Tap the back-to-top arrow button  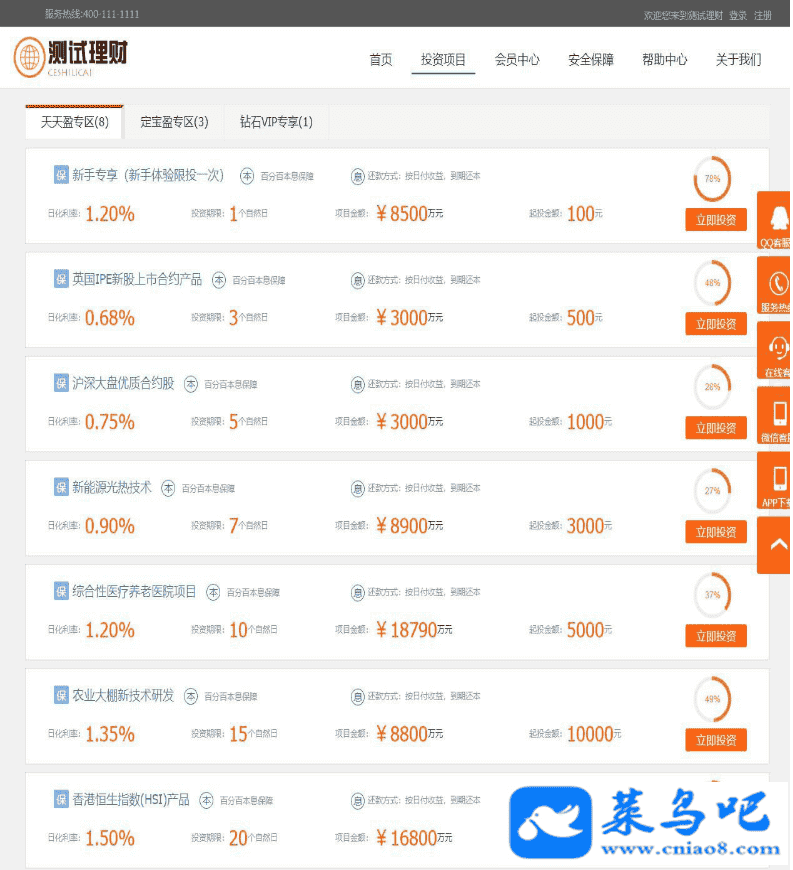(x=775, y=545)
